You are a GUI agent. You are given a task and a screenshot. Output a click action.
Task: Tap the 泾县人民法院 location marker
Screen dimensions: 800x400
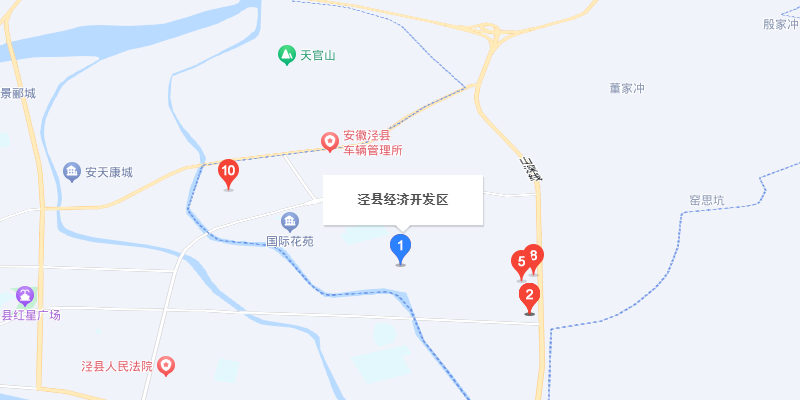(x=168, y=366)
